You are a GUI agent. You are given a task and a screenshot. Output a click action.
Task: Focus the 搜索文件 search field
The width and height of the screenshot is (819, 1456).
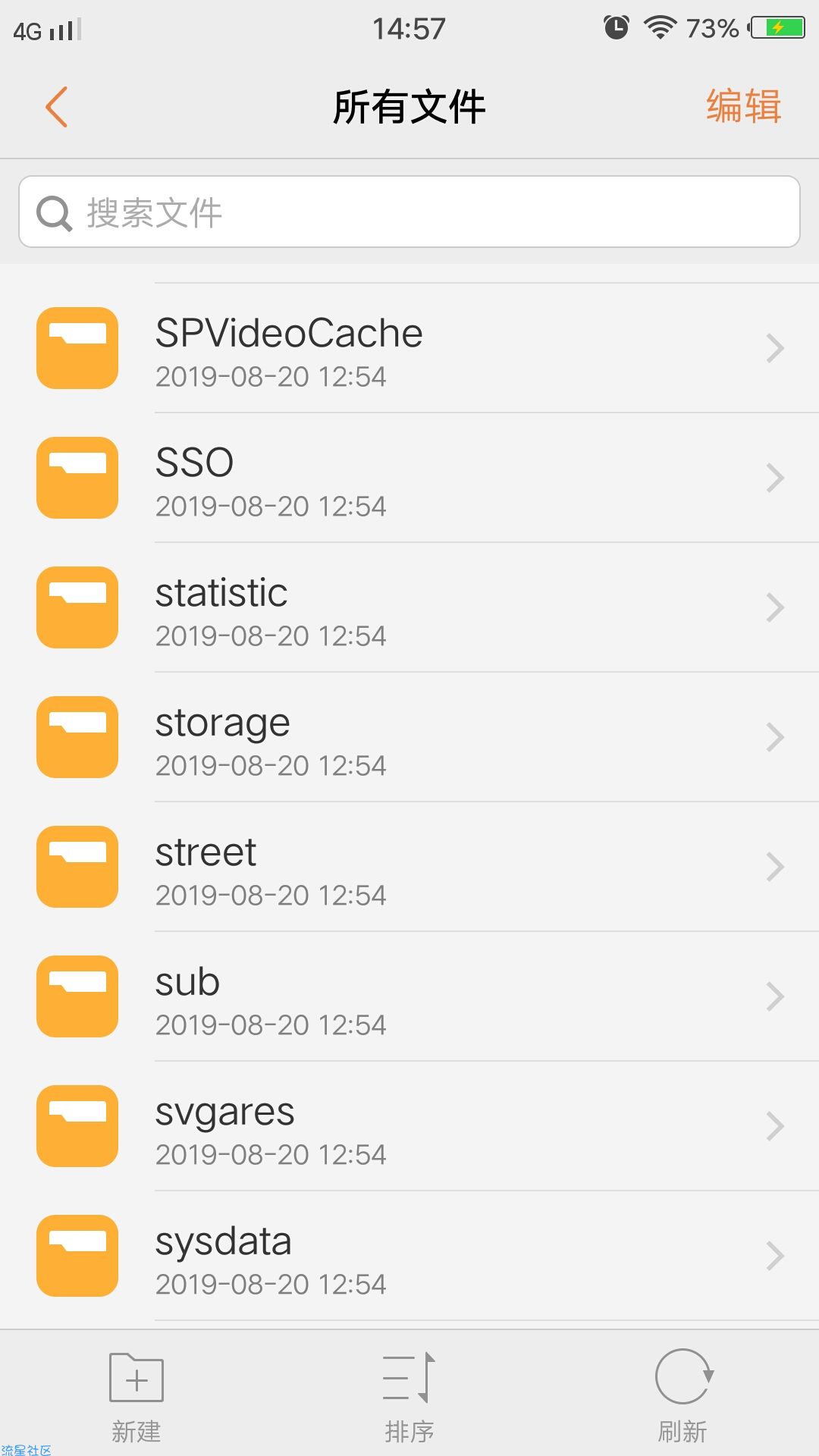pos(409,212)
